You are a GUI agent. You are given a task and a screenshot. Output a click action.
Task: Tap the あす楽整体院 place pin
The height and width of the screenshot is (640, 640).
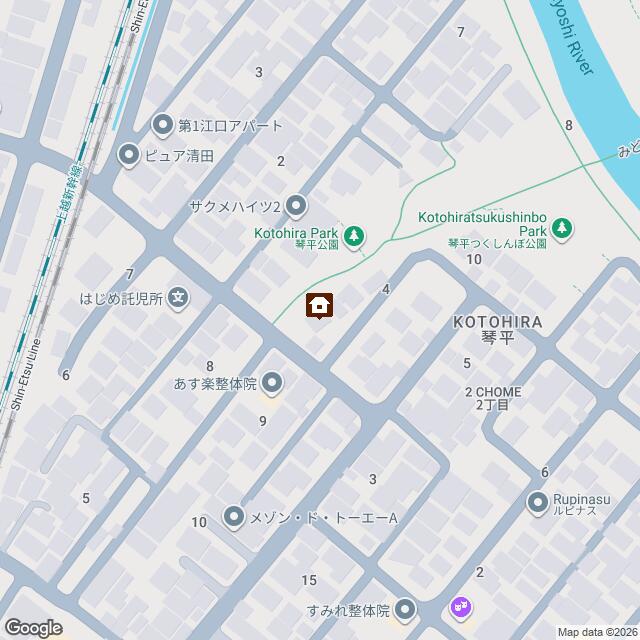point(273,383)
